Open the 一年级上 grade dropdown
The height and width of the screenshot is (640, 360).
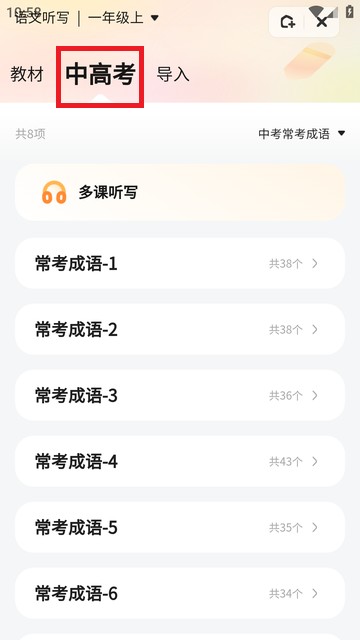pos(123,18)
